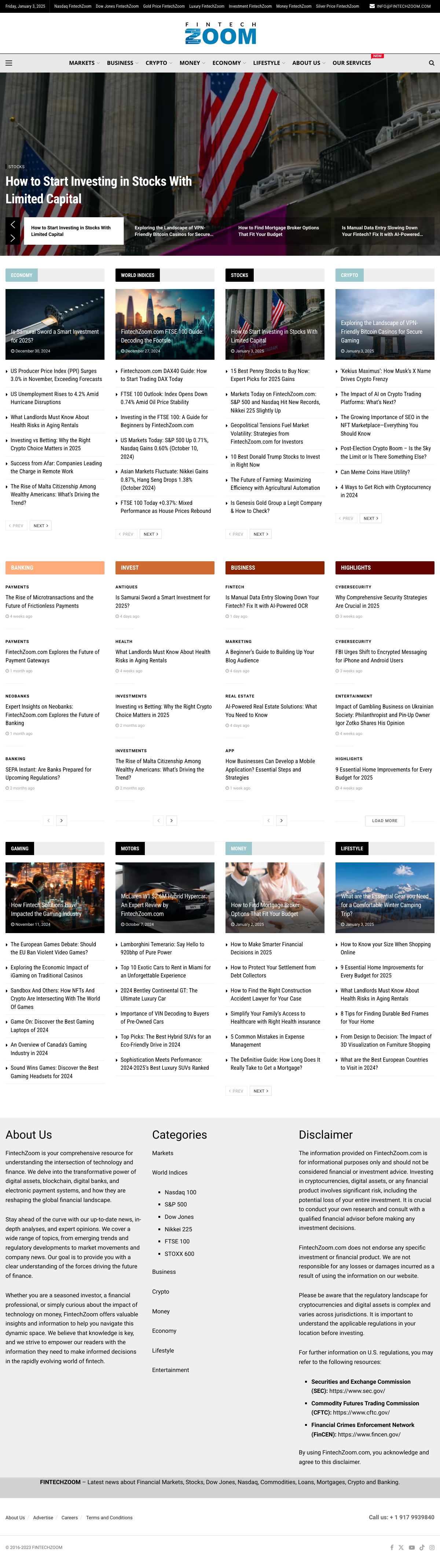Go to Our Services page
This screenshot has height=1568, width=440.
[x=352, y=63]
